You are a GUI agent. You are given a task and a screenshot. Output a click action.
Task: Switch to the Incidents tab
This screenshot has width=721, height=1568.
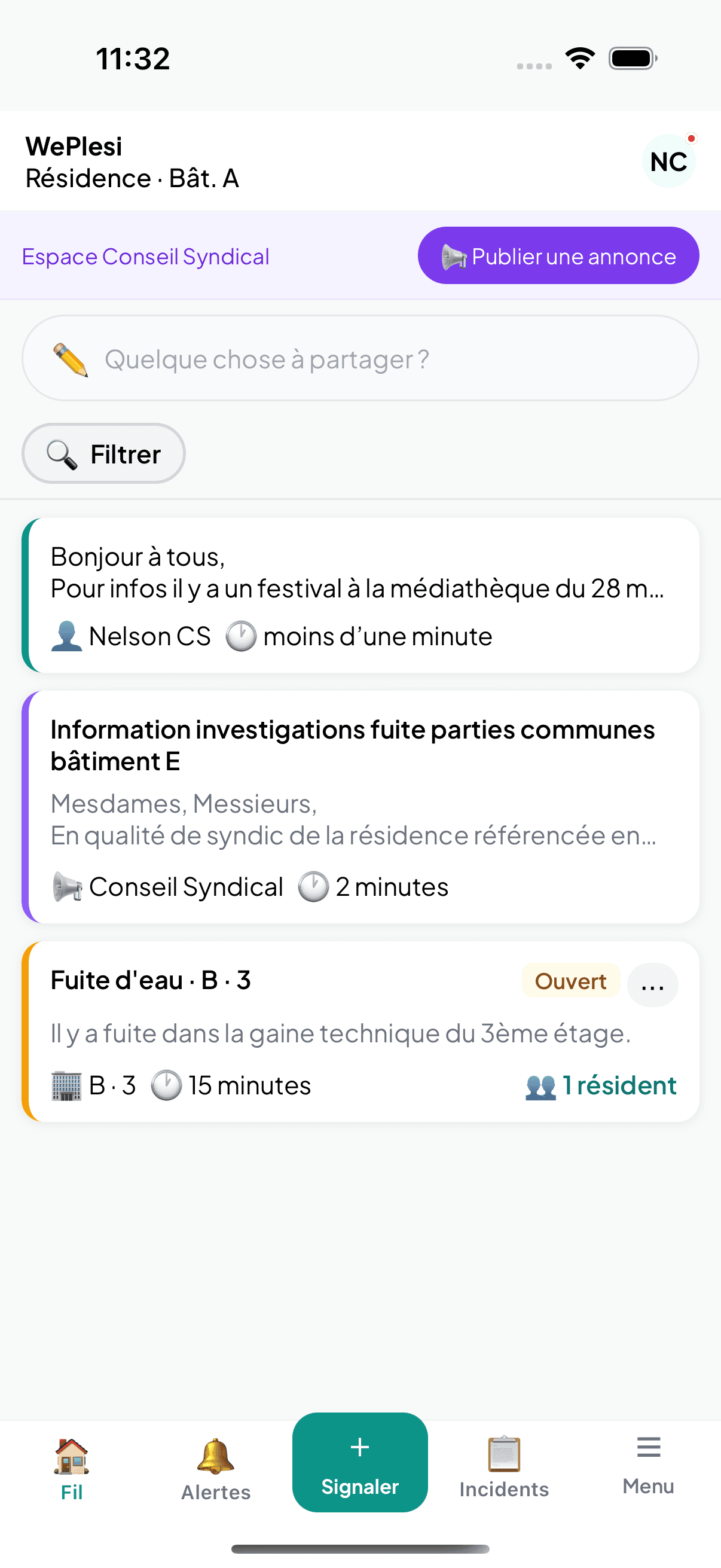[504, 1473]
